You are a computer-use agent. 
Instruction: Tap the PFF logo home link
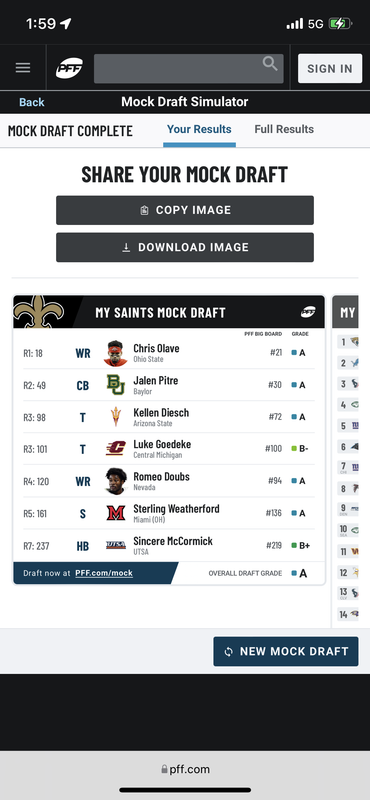coord(69,68)
